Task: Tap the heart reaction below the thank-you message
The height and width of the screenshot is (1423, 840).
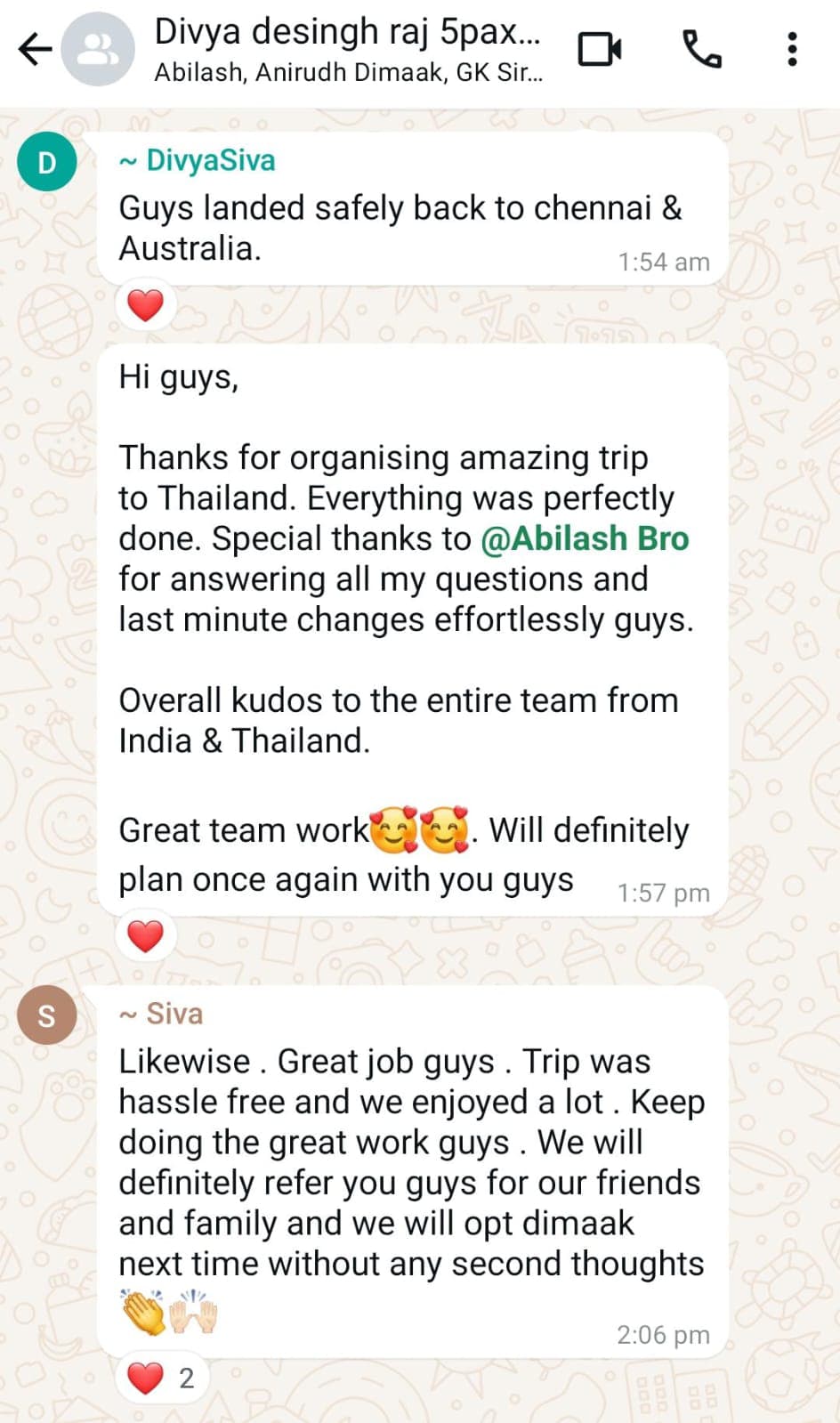Action: pos(145,935)
